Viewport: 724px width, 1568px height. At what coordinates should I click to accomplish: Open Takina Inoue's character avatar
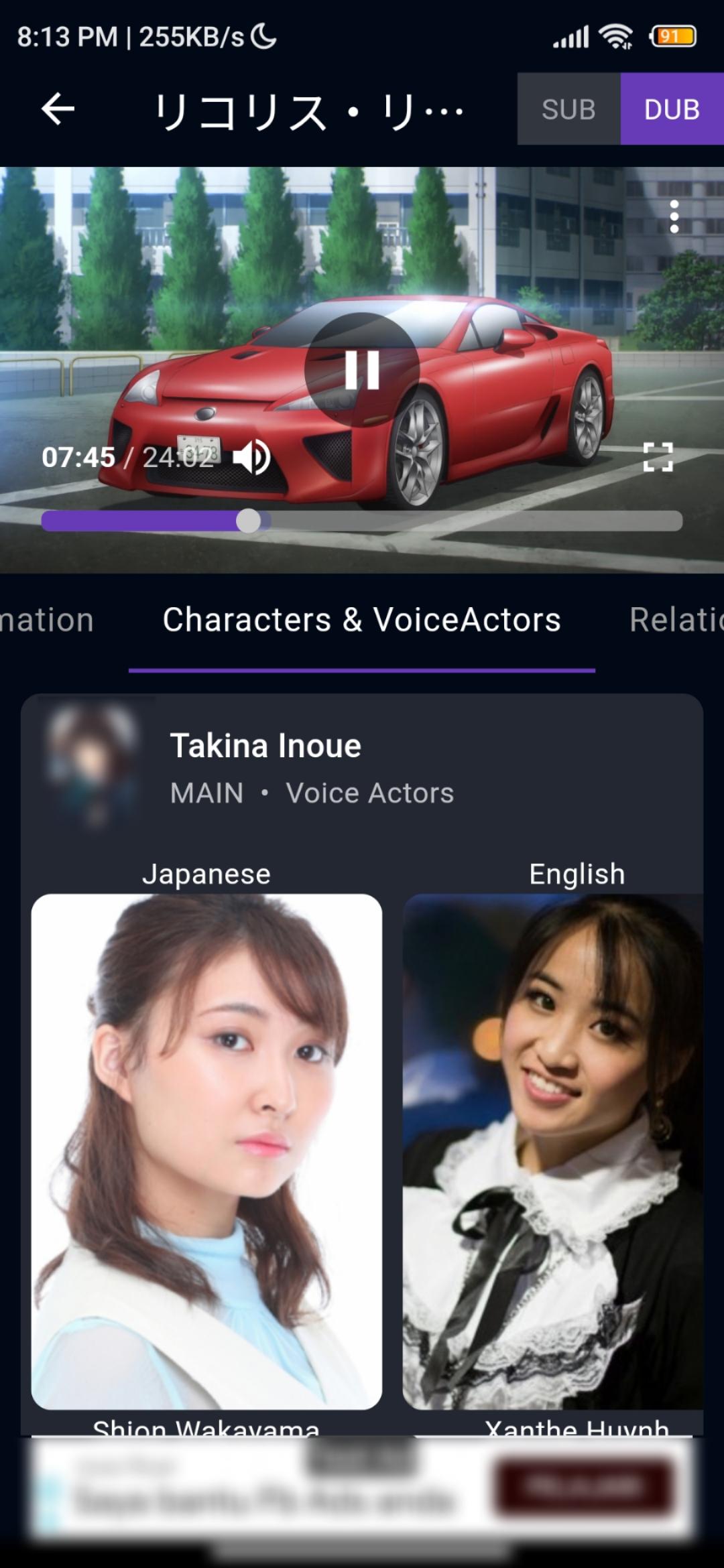click(93, 764)
